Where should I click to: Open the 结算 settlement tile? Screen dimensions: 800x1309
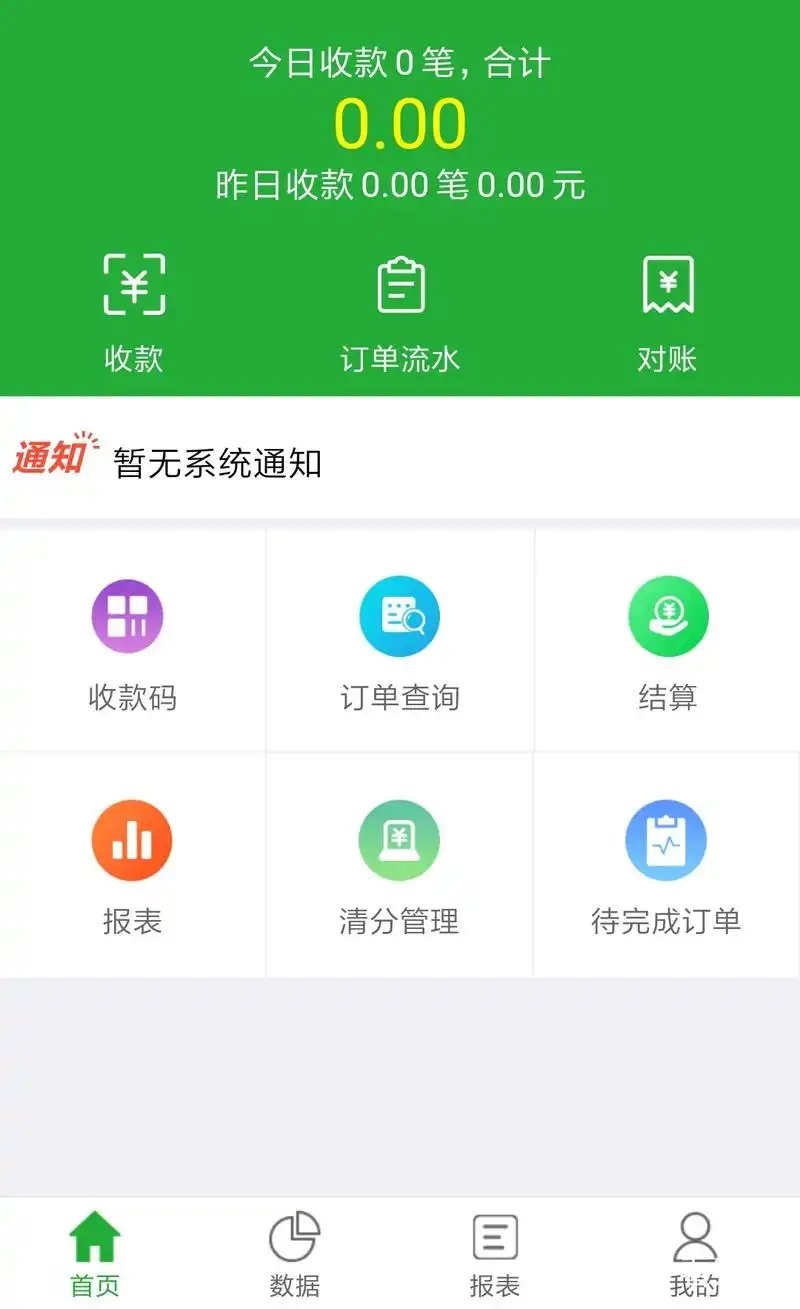coord(667,641)
